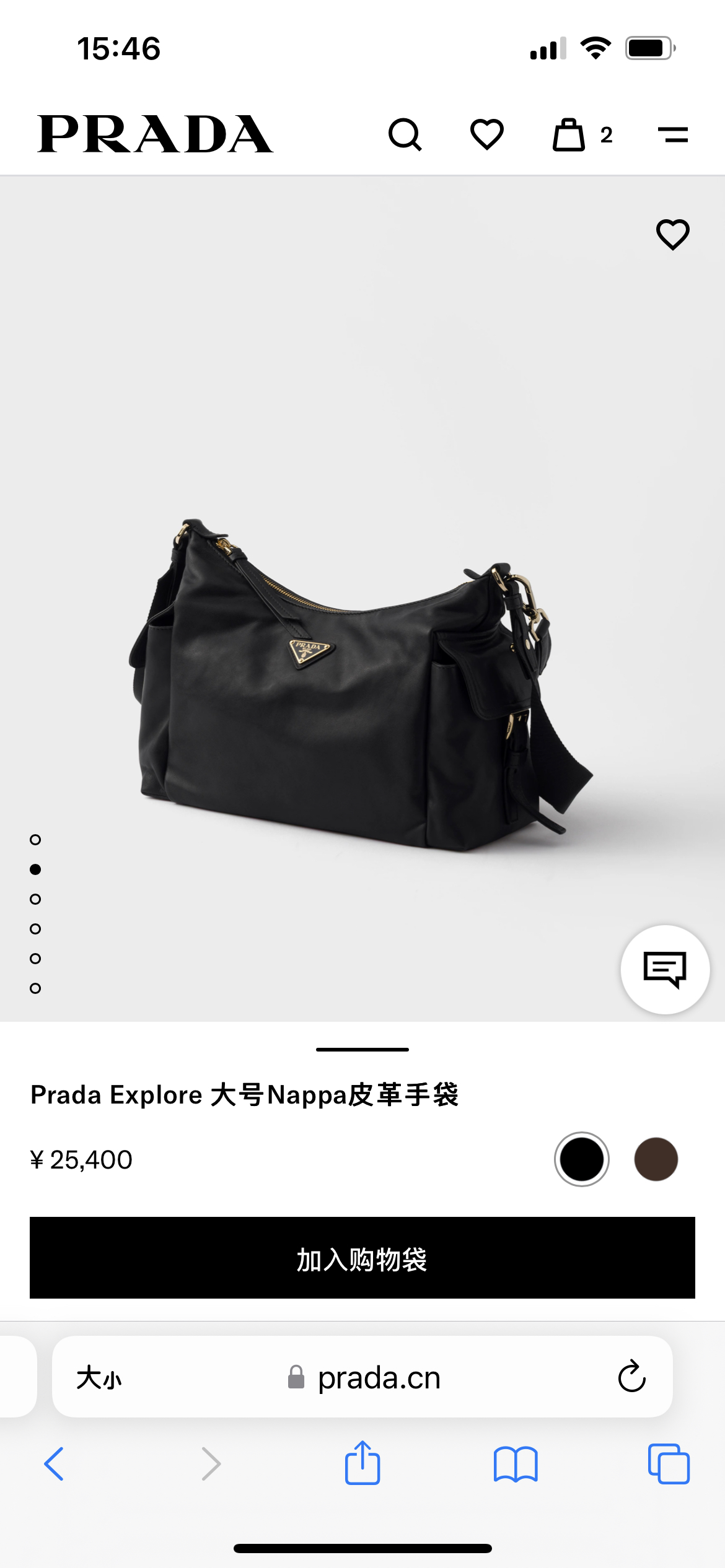The image size is (725, 1568).
Task: Add this bag to wishlist
Action: (673, 235)
